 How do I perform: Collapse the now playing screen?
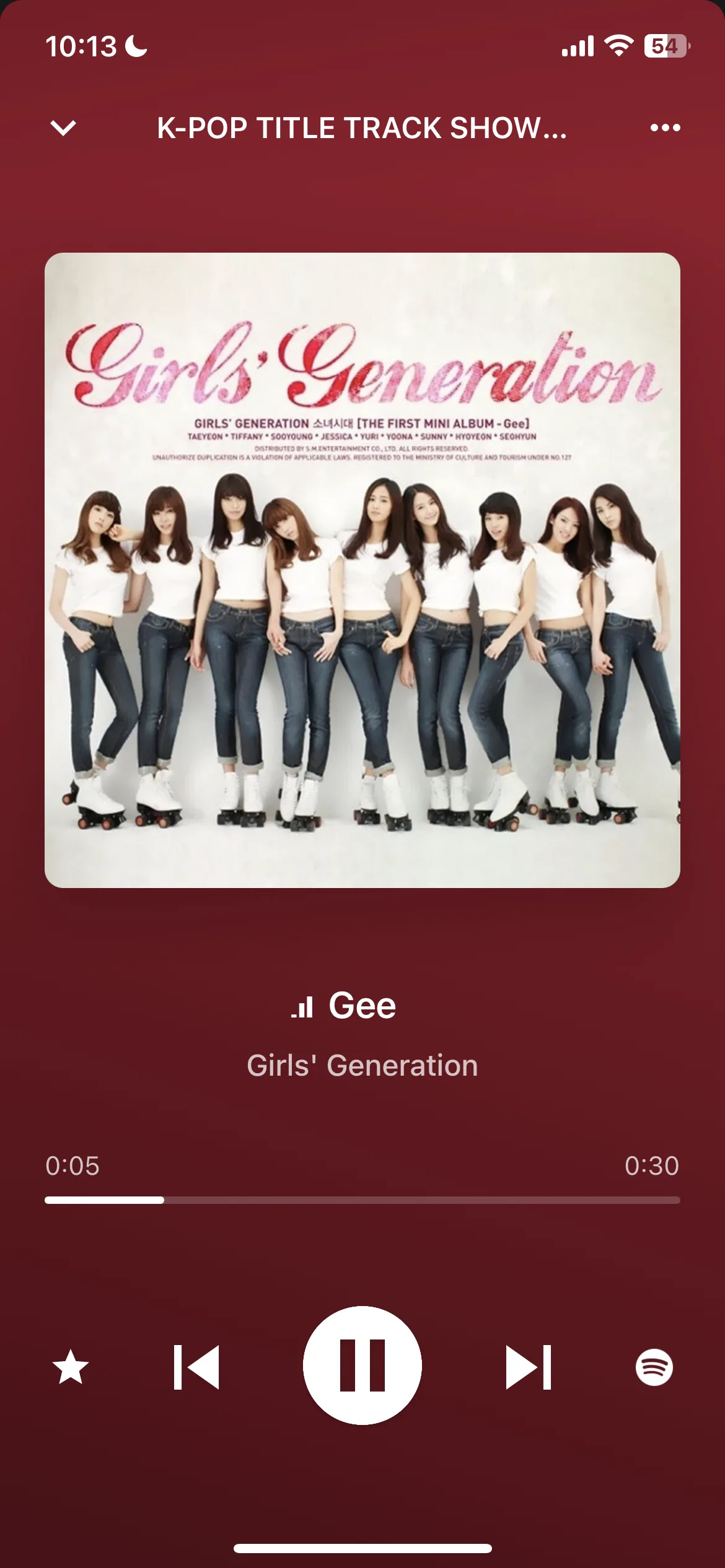63,128
